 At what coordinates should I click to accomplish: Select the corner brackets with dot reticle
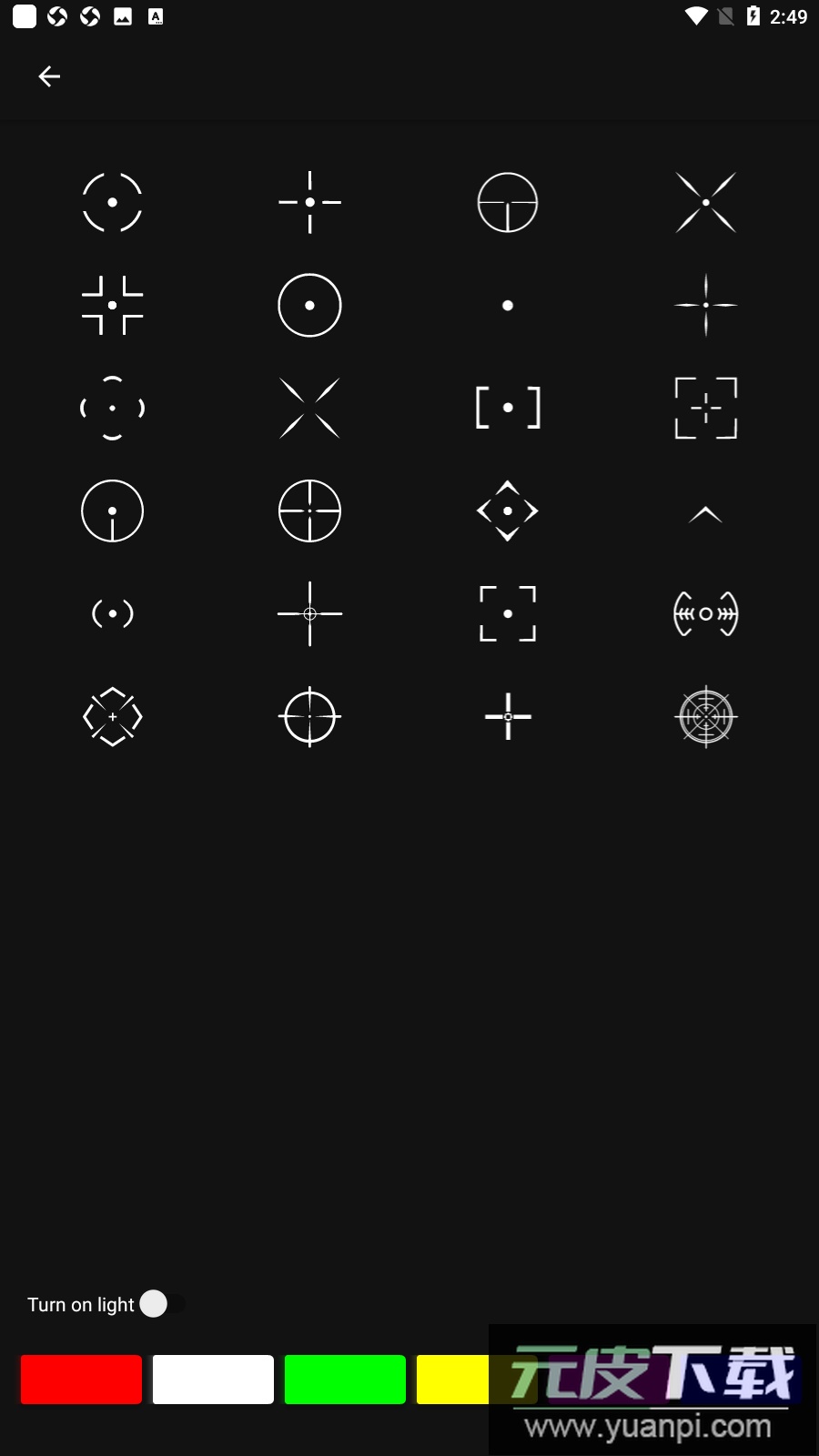(507, 614)
